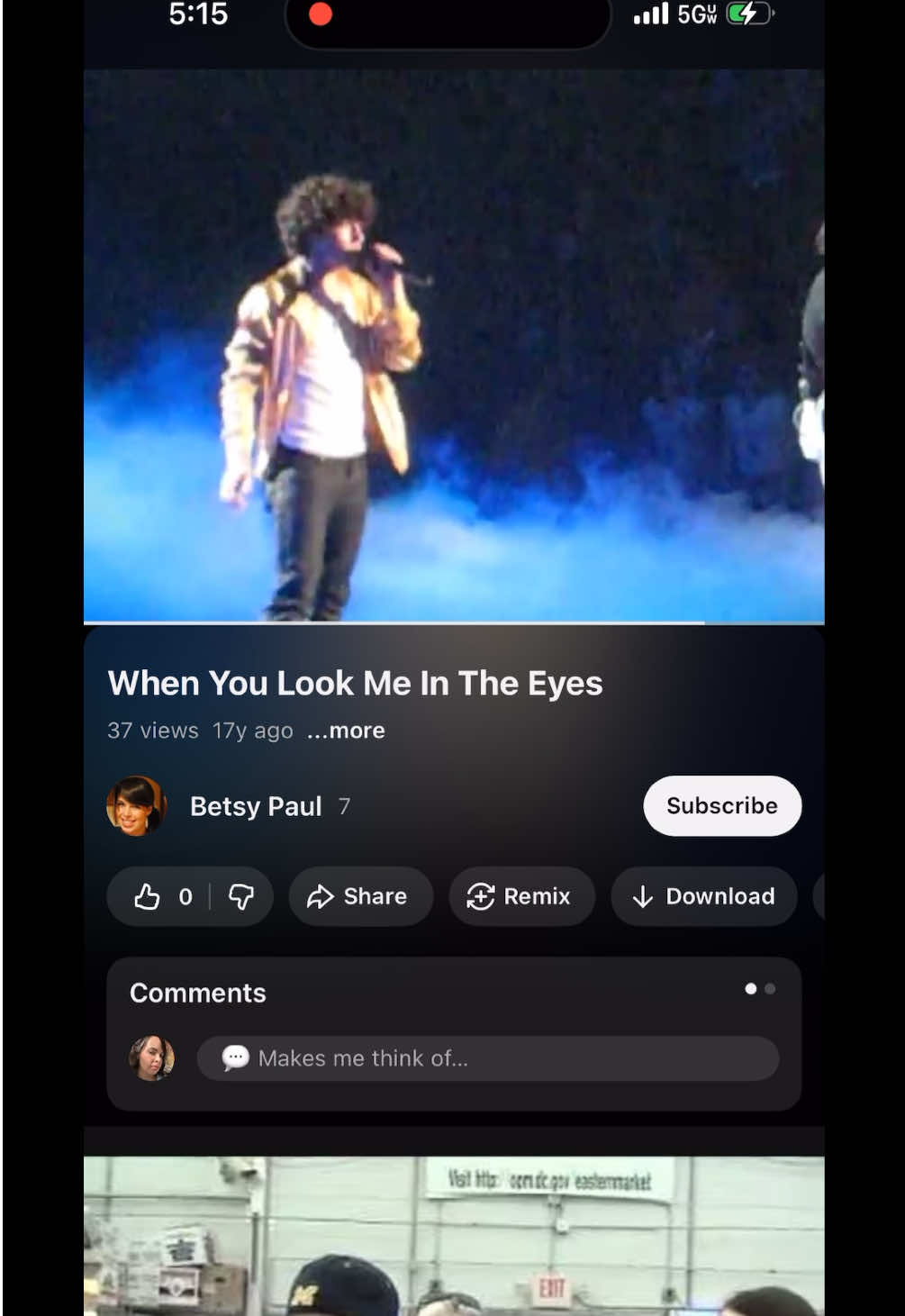Screen dimensions: 905x1316
Task: Select the video title When You Look Me In The Eyes
Action: click(x=355, y=683)
